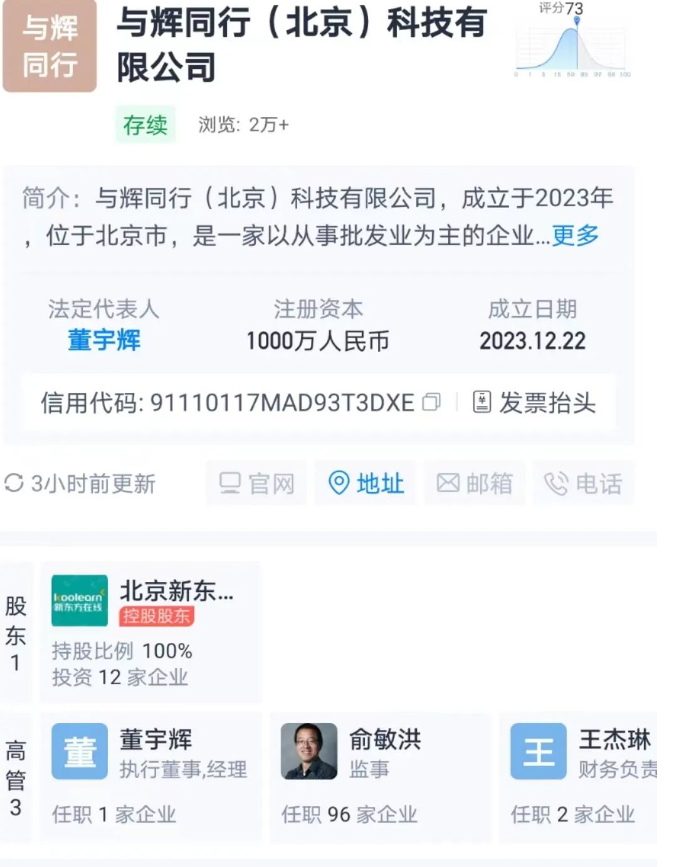Copy the credit code 91110117MAD93T3DXE

[431, 403]
